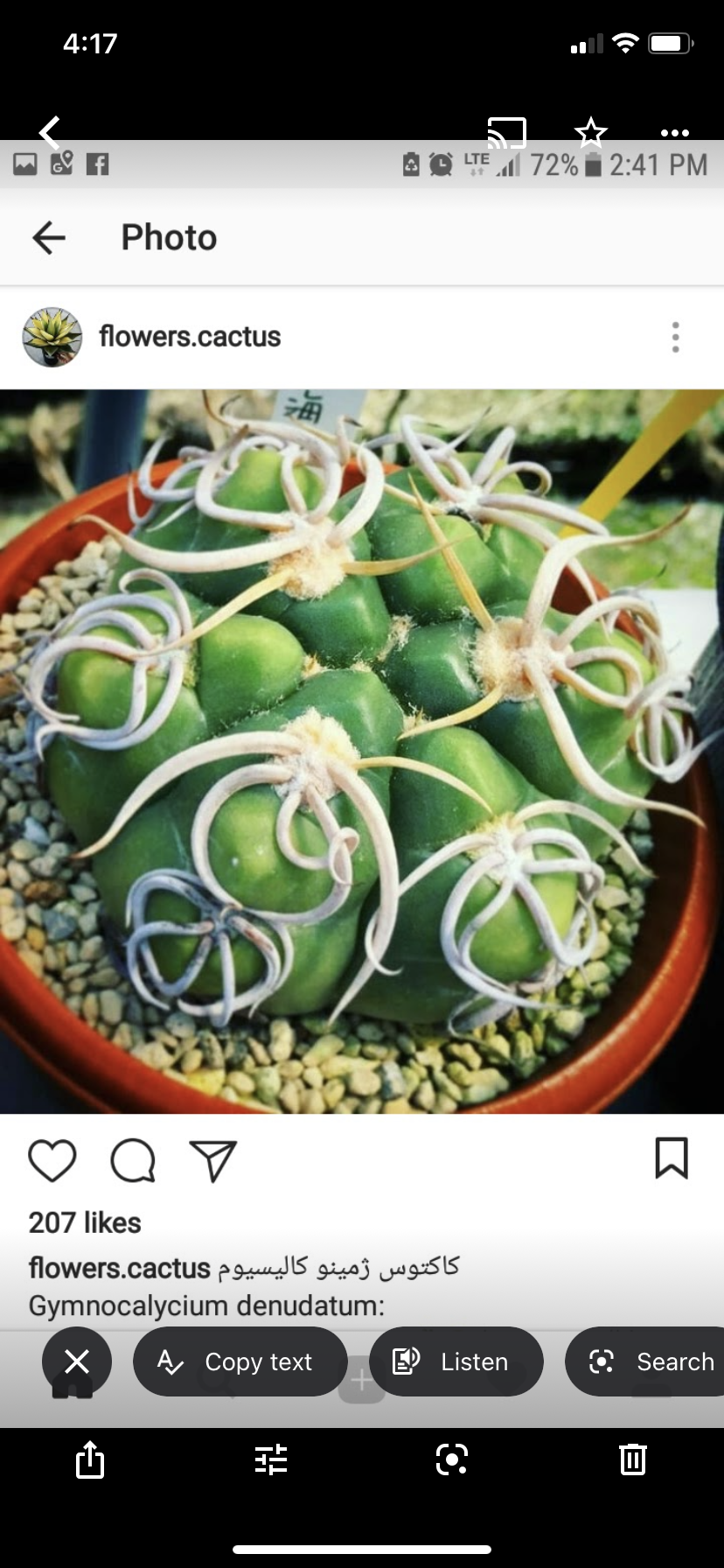The height and width of the screenshot is (1568, 724).
Task: Mark photo as favorite with star
Action: pos(591,132)
